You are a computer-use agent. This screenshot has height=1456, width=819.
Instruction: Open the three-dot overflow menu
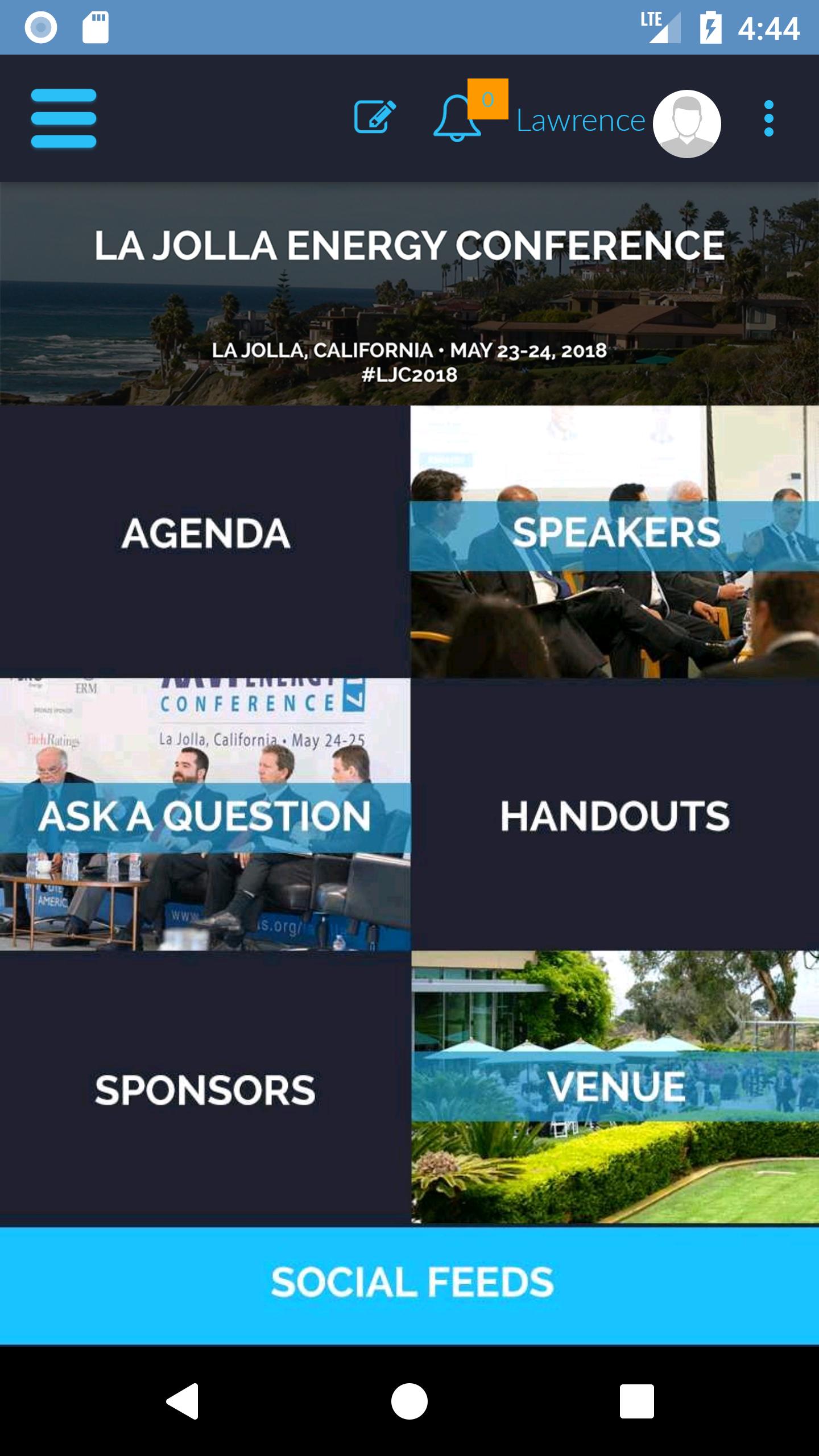(768, 118)
